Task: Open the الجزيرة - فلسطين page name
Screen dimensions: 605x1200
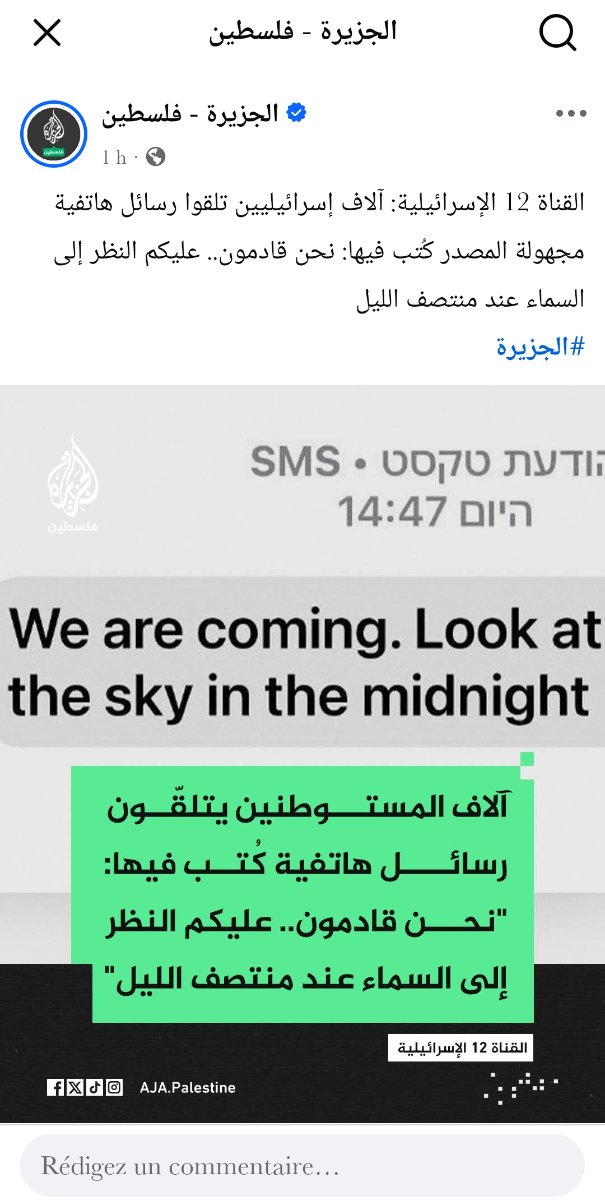Action: pyautogui.click(x=189, y=116)
